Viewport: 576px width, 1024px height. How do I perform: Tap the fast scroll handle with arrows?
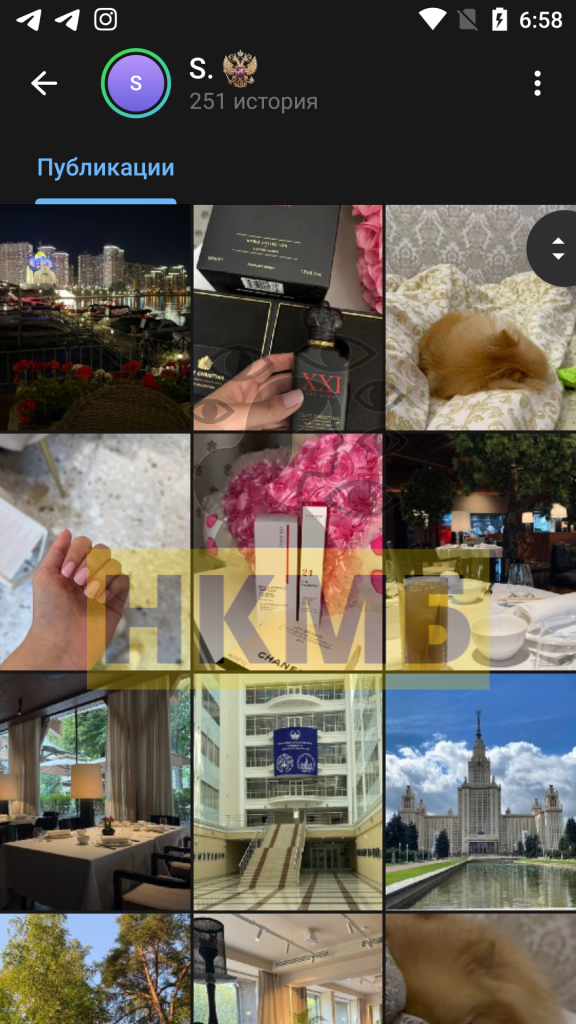(554, 248)
